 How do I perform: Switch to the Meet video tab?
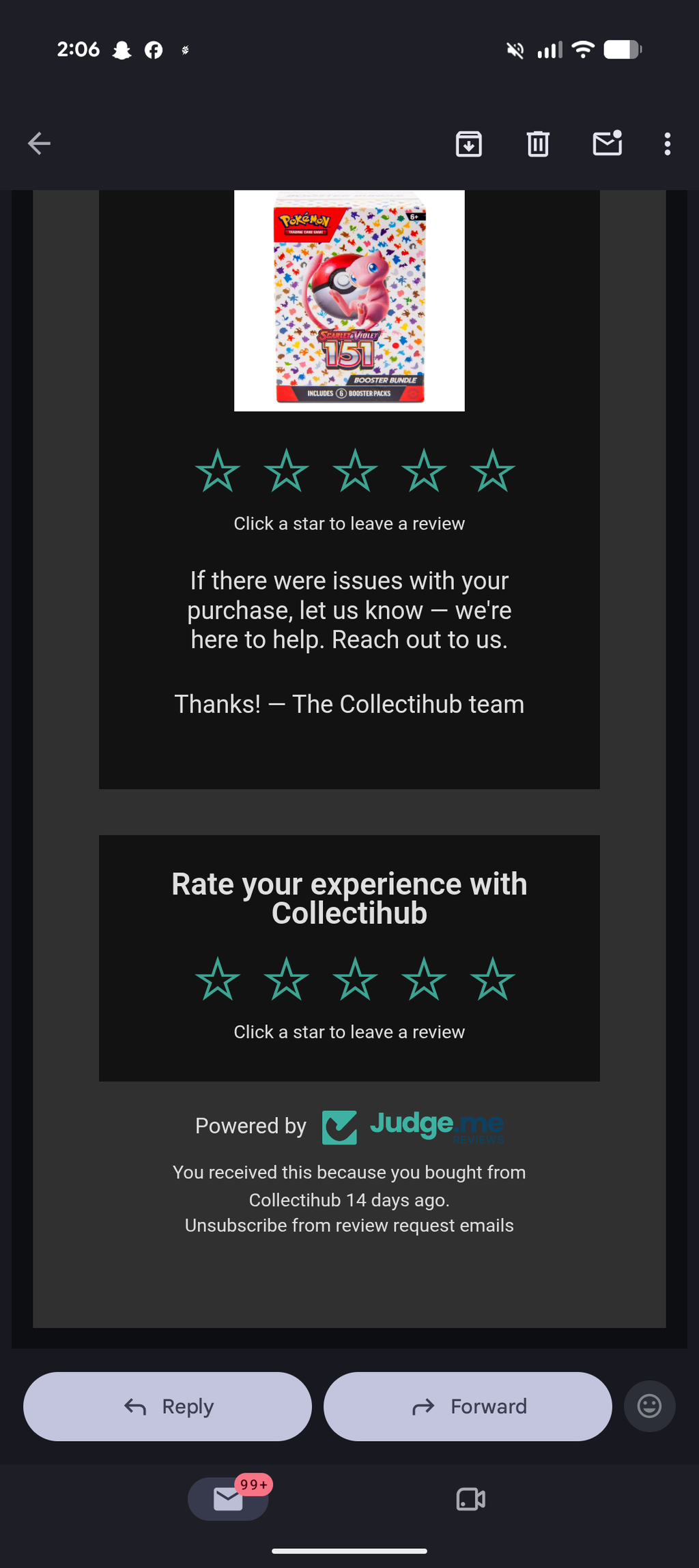pyautogui.click(x=471, y=1499)
